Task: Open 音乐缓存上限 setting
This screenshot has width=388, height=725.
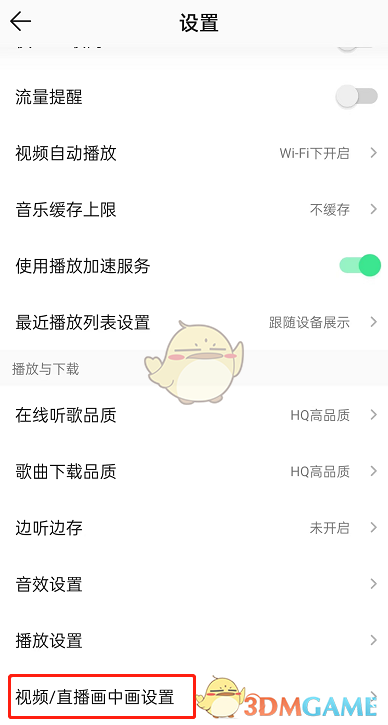Action: tap(194, 209)
